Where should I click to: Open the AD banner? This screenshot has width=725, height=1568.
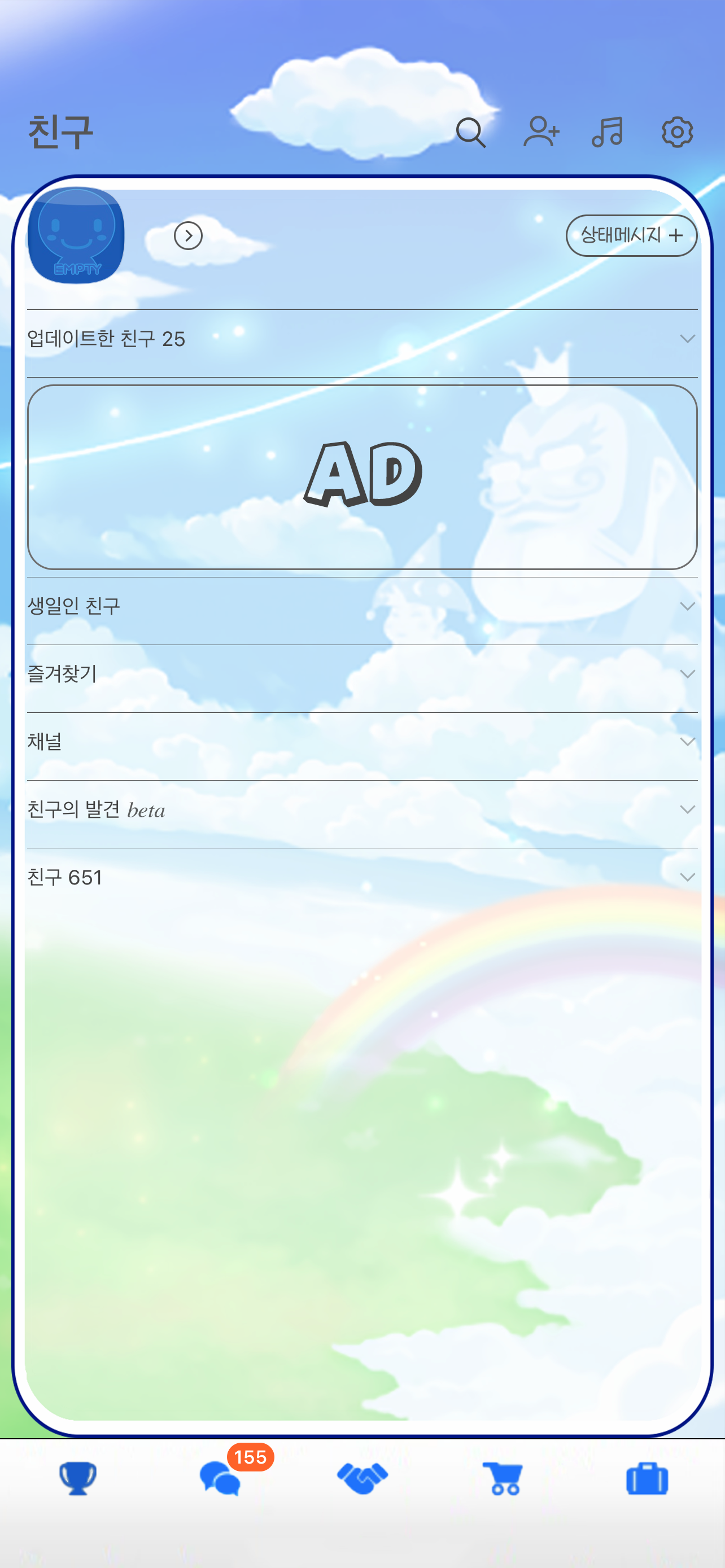362,476
